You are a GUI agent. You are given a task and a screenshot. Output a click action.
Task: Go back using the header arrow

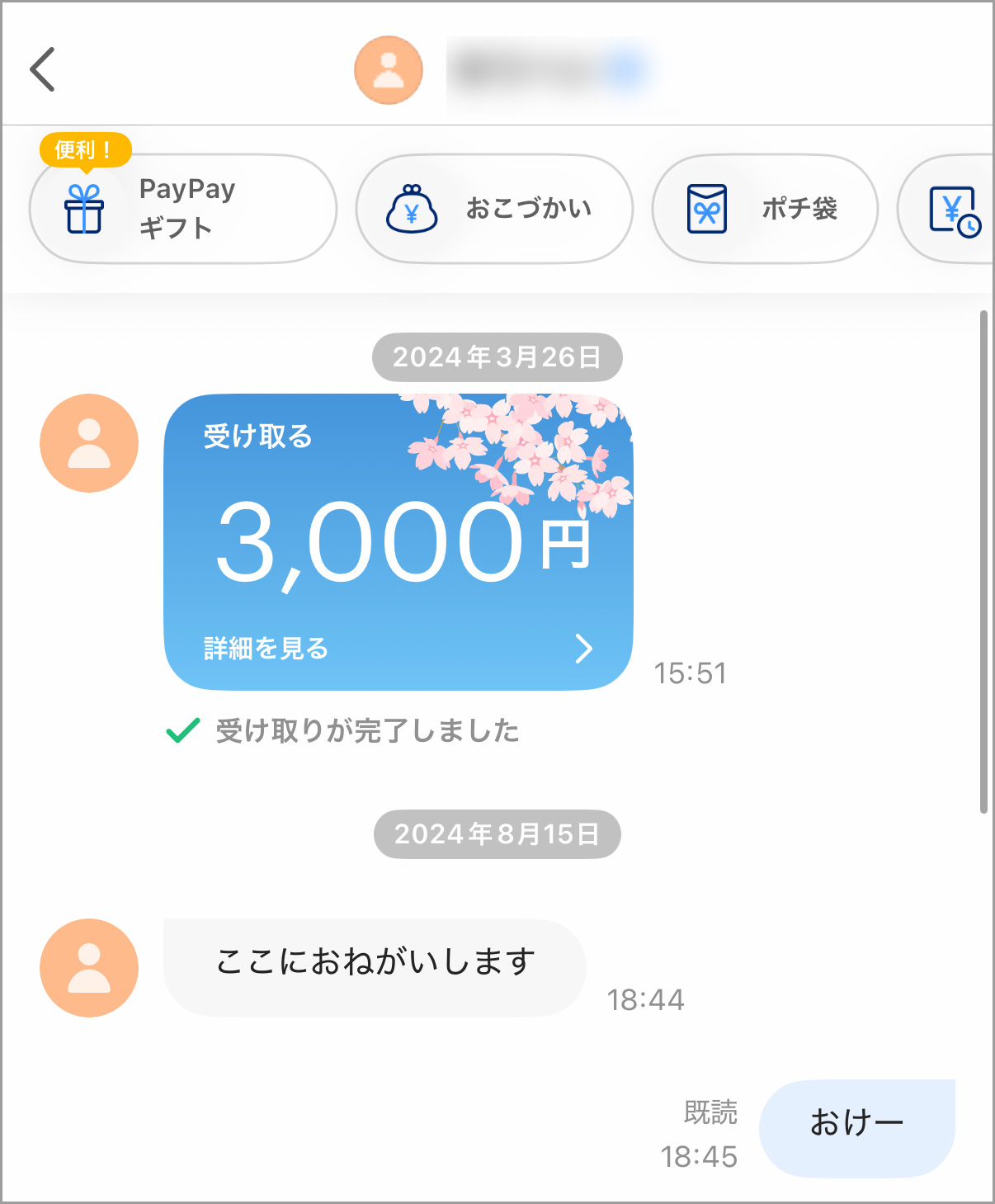(x=43, y=69)
